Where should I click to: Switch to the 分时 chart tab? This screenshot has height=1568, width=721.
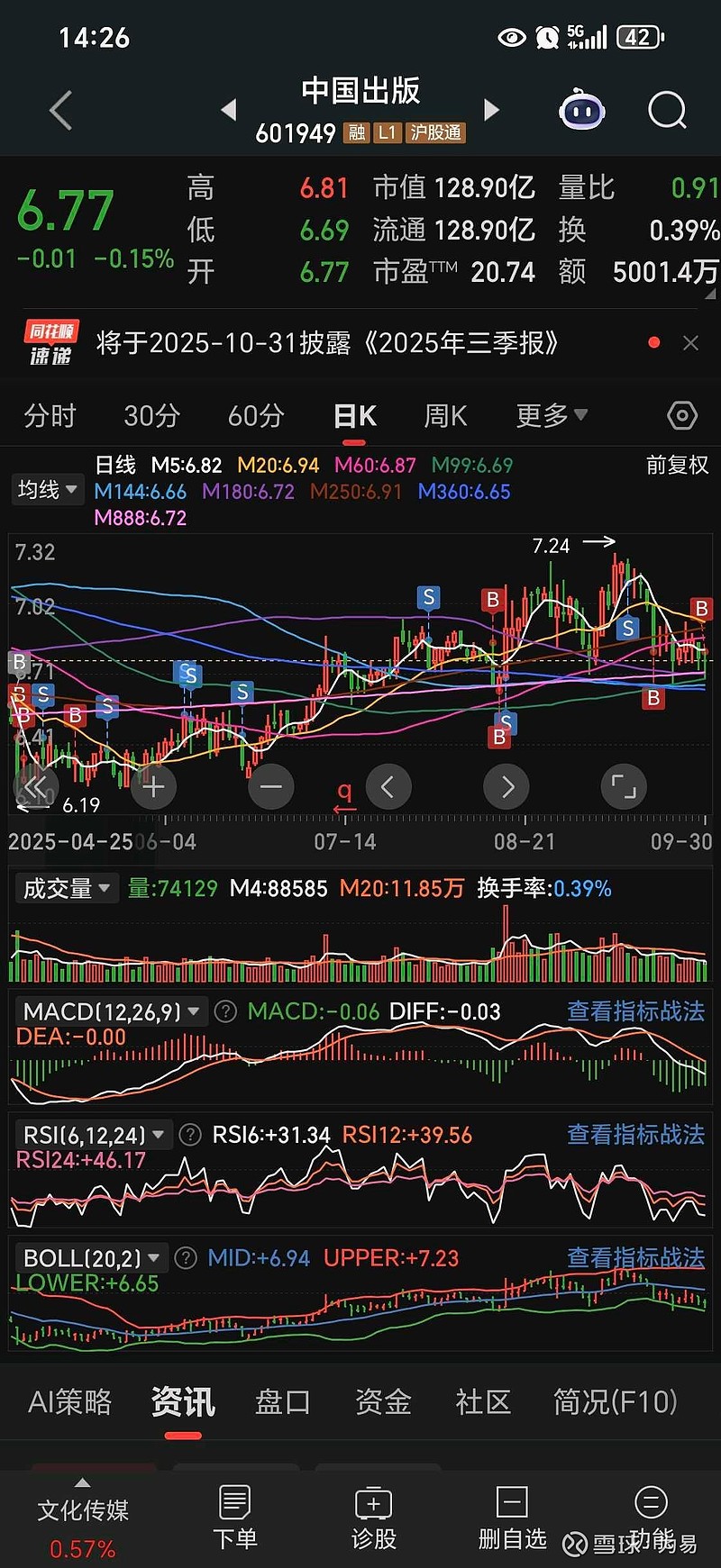coord(50,416)
